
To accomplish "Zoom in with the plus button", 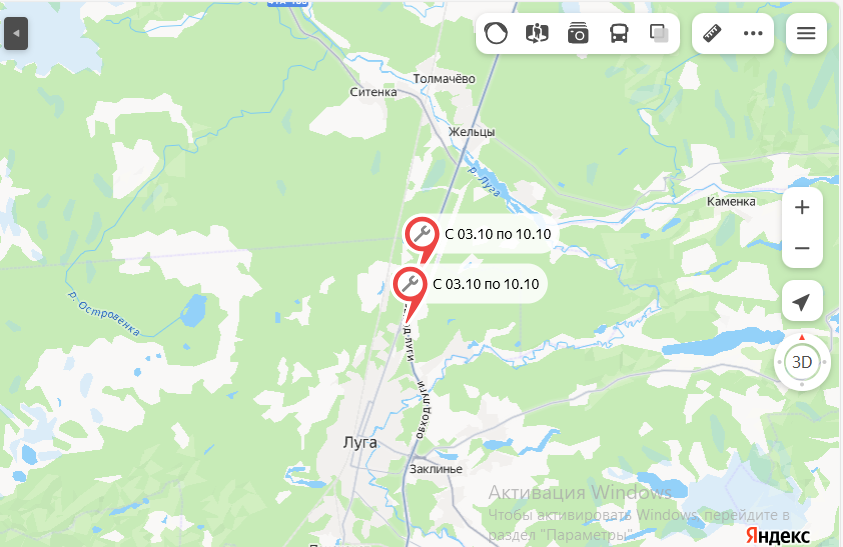I will coord(802,208).
